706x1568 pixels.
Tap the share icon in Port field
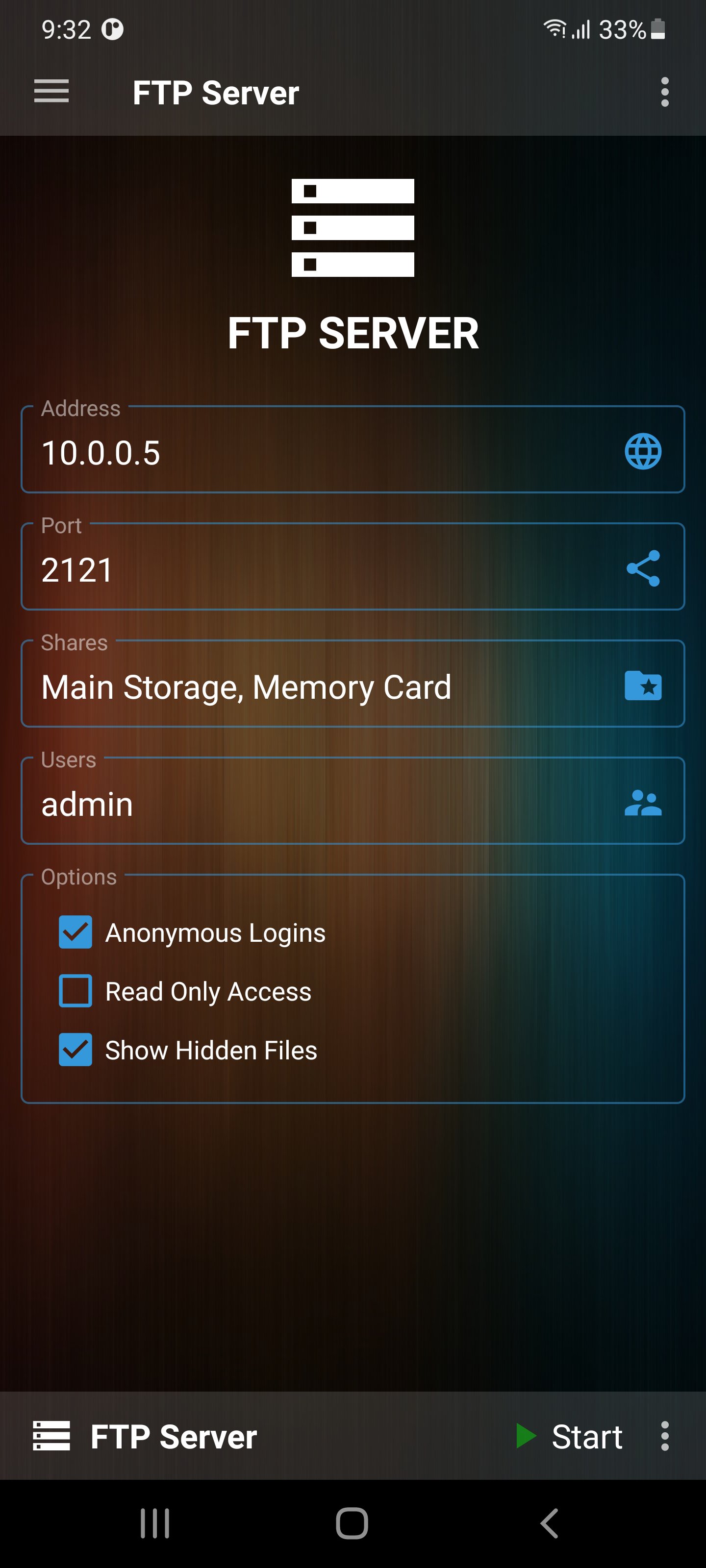643,568
